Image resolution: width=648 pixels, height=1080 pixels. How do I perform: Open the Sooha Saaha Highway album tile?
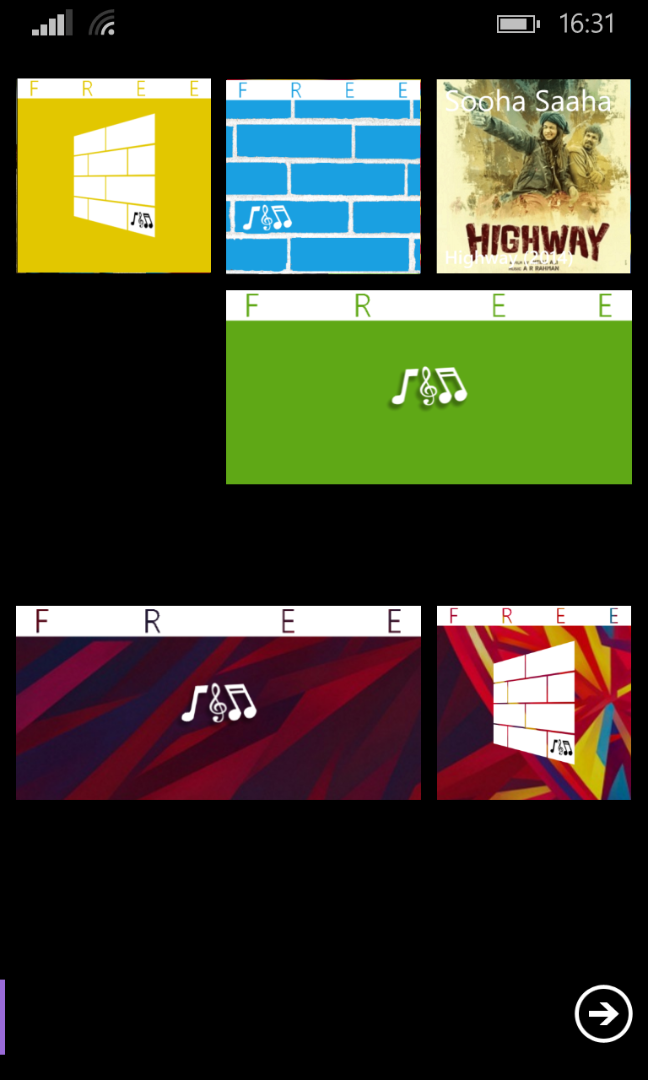[x=533, y=176]
